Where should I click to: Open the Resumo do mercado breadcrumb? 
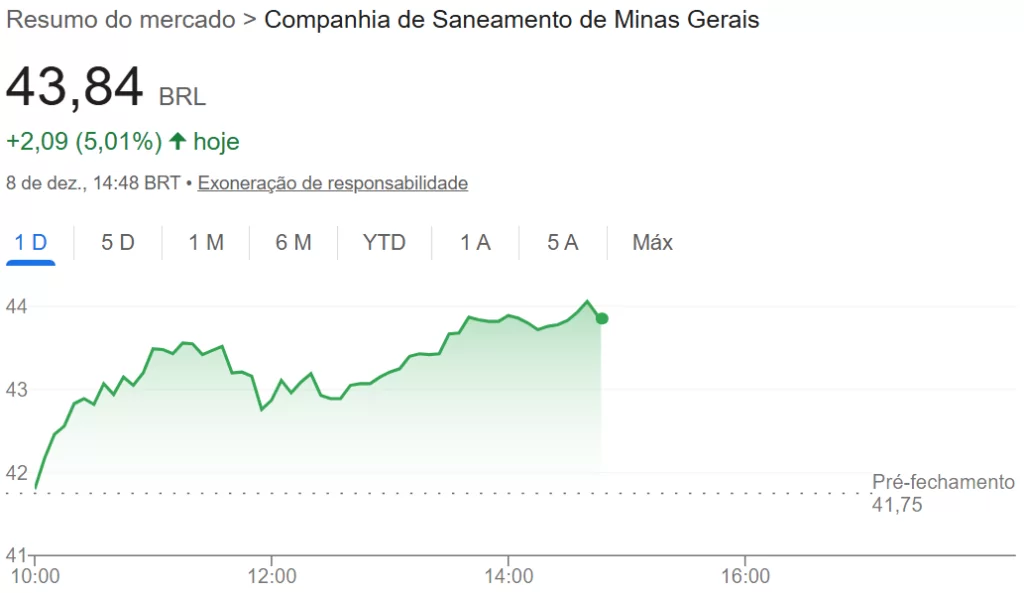121,20
